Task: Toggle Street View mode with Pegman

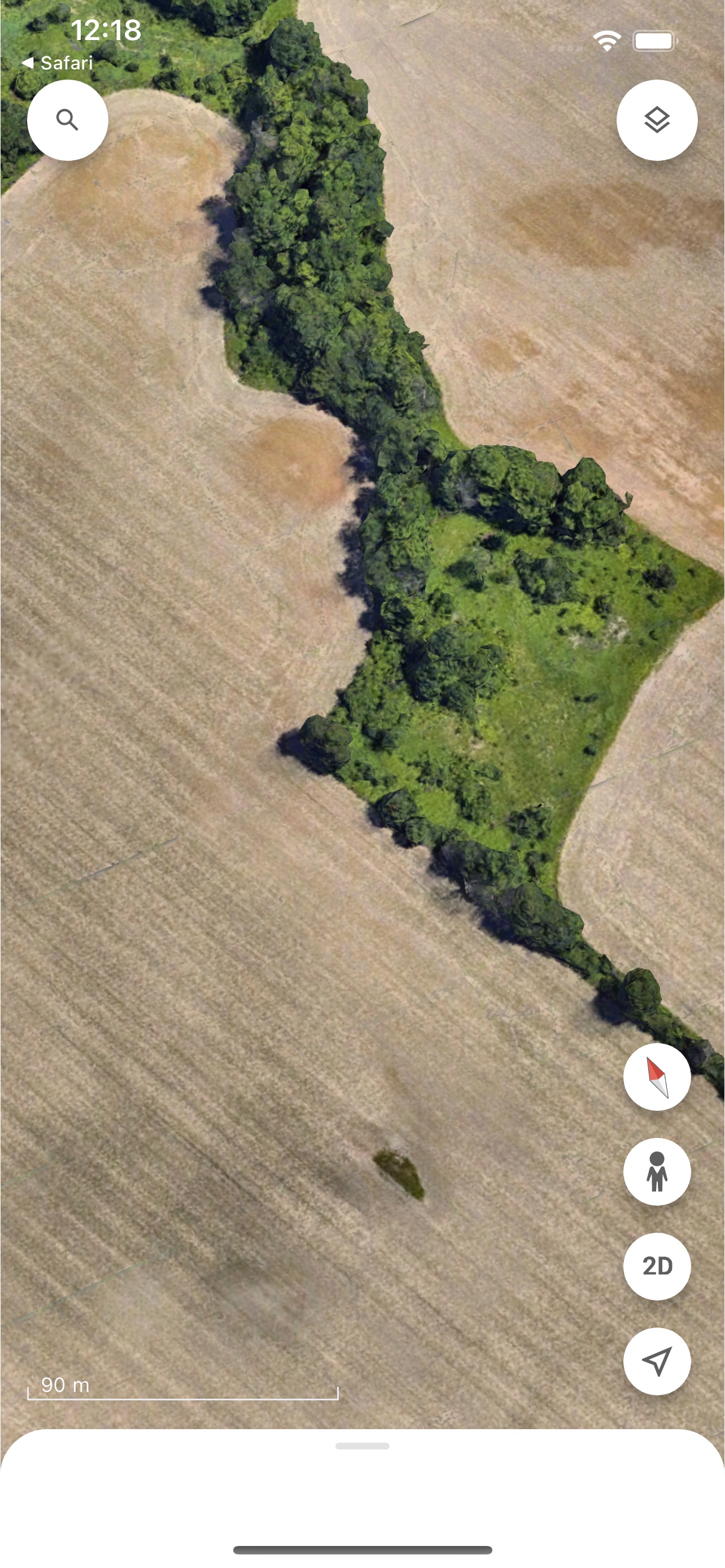Action: click(657, 1172)
